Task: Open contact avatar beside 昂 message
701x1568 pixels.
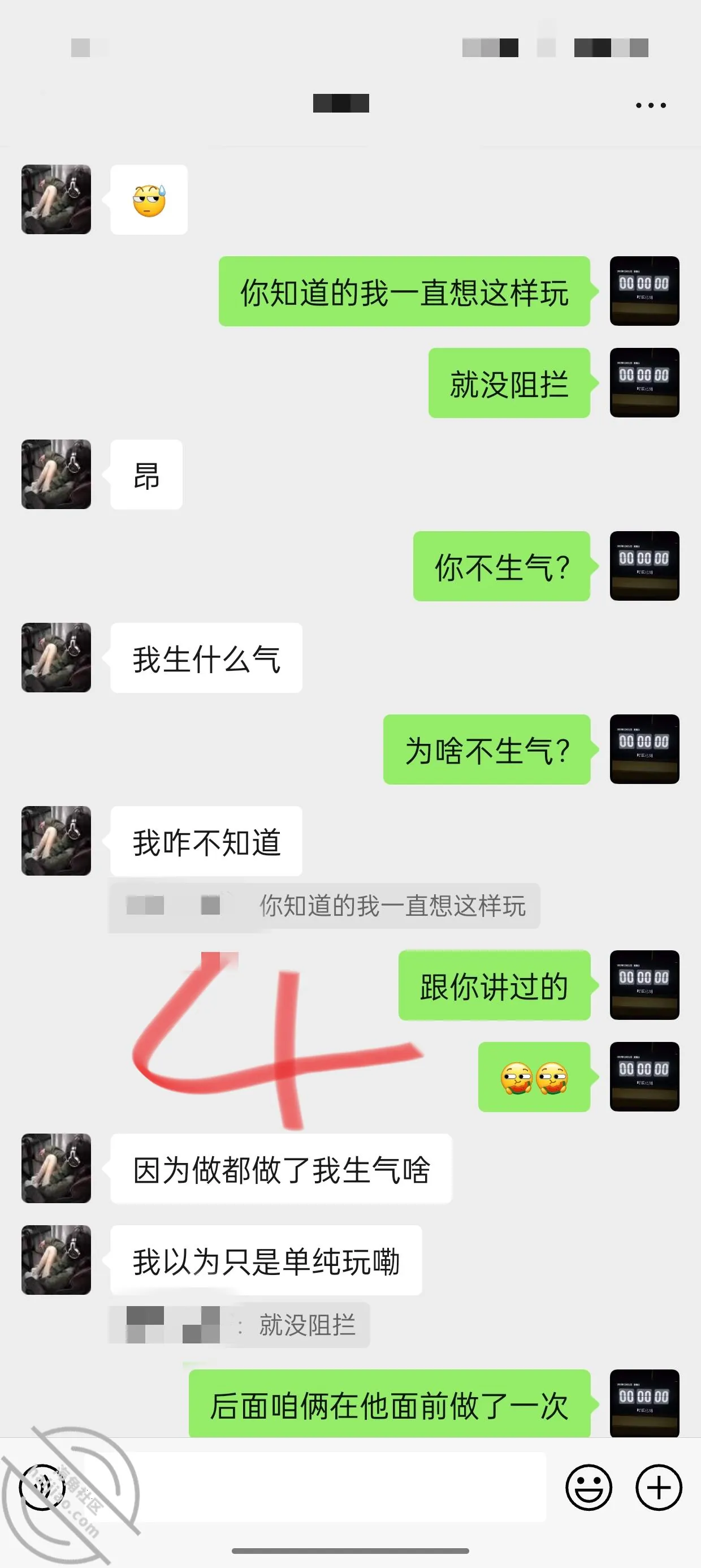Action: pos(56,474)
